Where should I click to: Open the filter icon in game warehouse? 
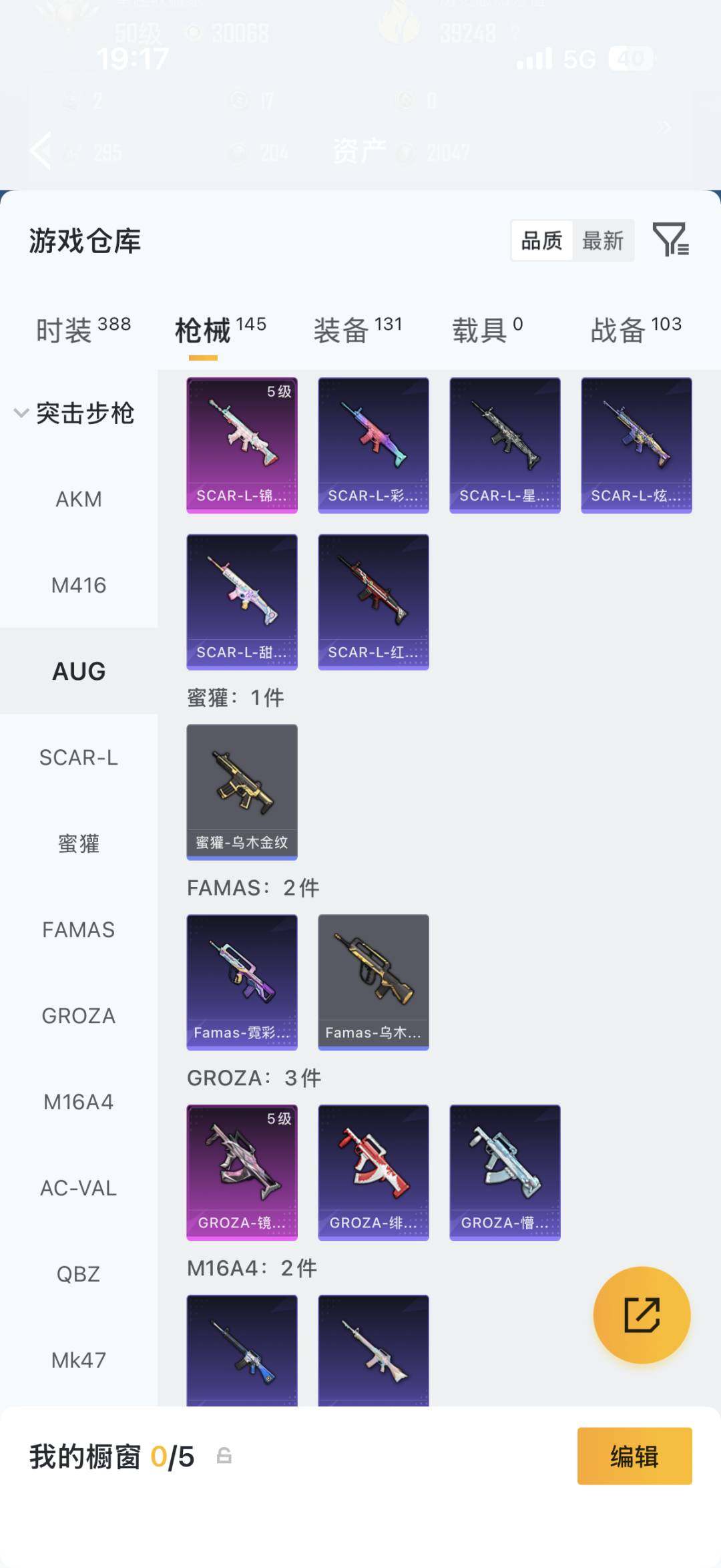click(670, 240)
